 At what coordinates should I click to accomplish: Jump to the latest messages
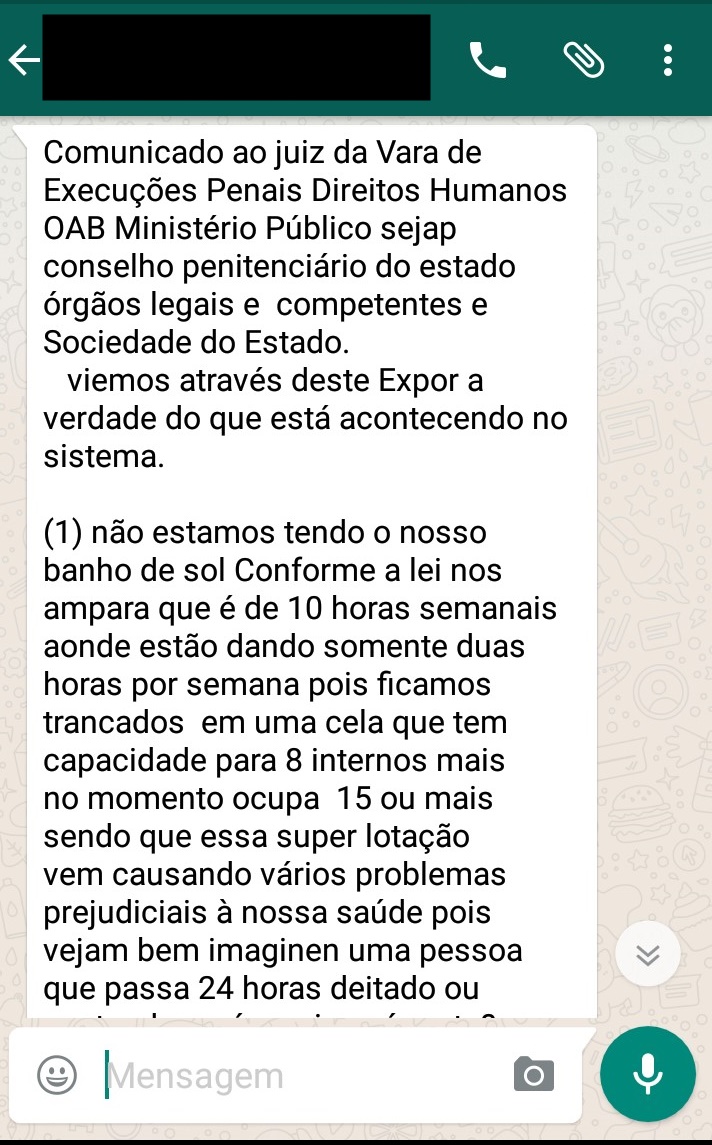[648, 956]
